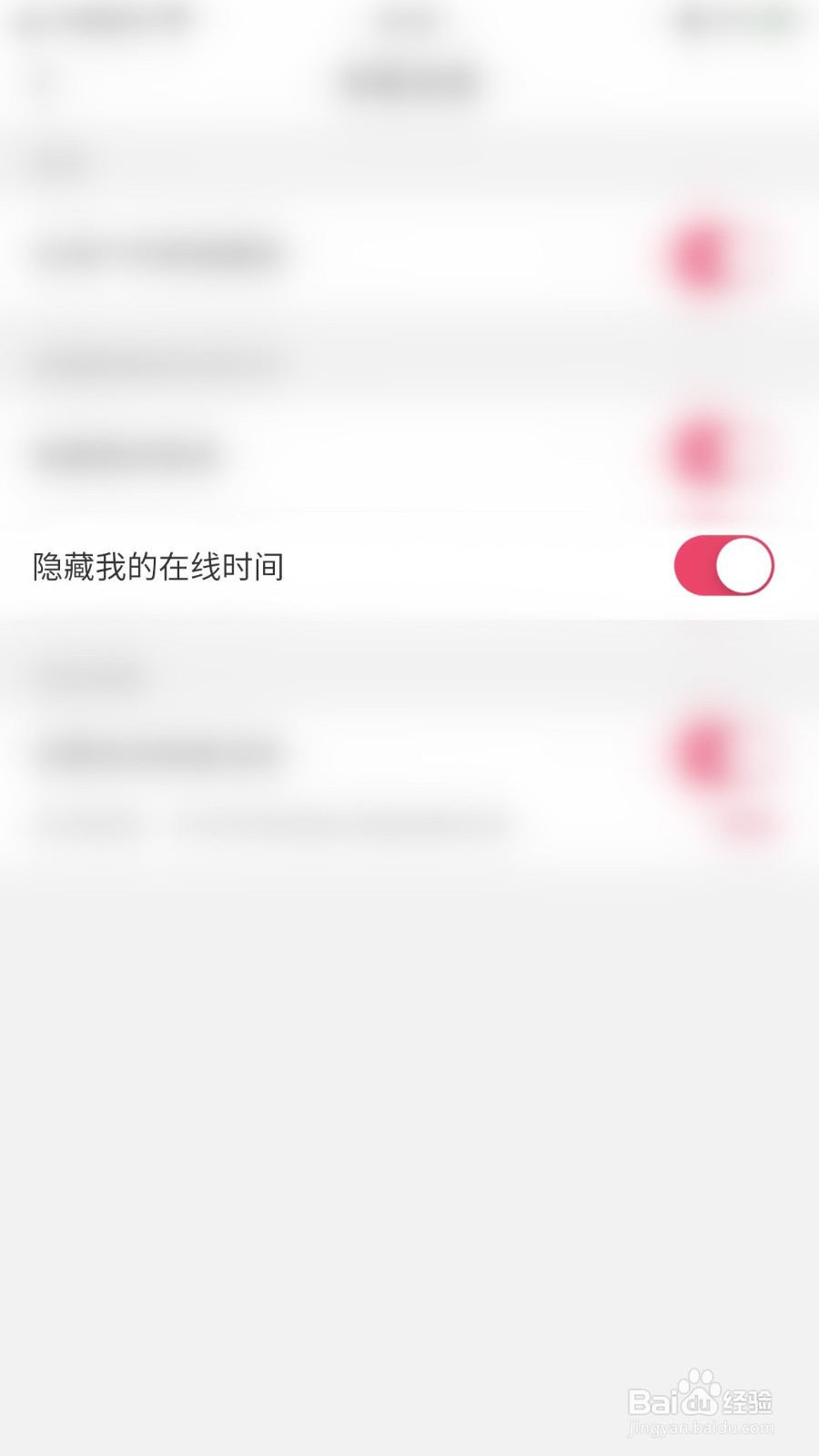Viewport: 819px width, 1456px height.
Task: Open the page title at top center
Action: [409, 80]
